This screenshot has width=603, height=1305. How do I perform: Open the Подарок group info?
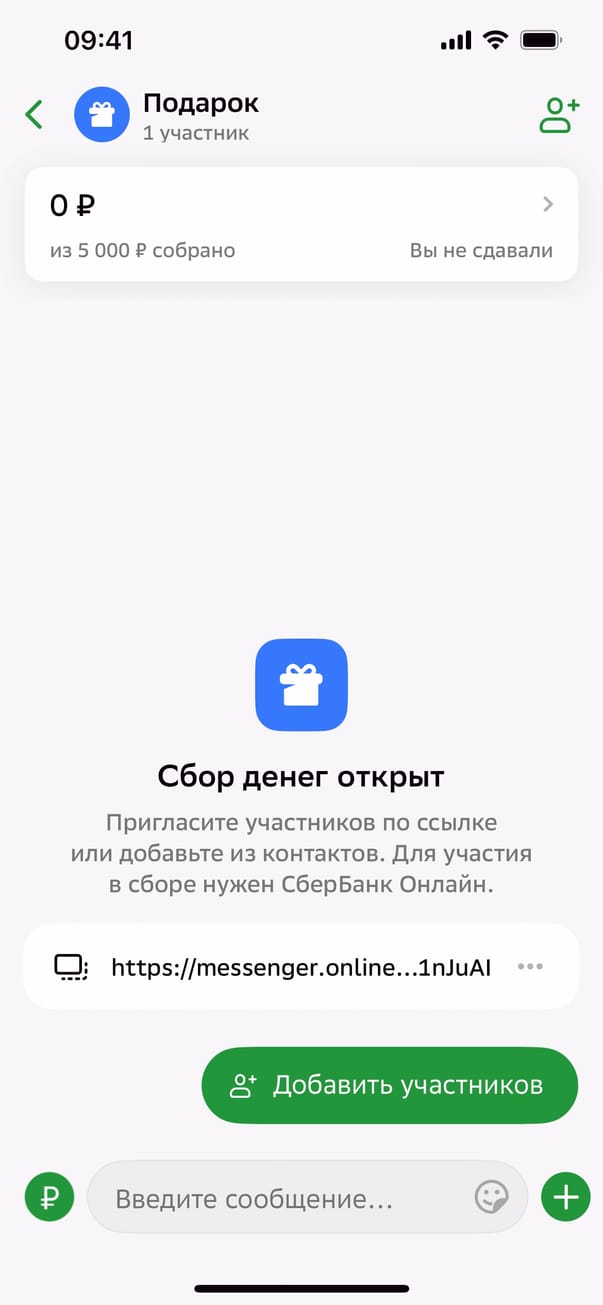tap(200, 115)
